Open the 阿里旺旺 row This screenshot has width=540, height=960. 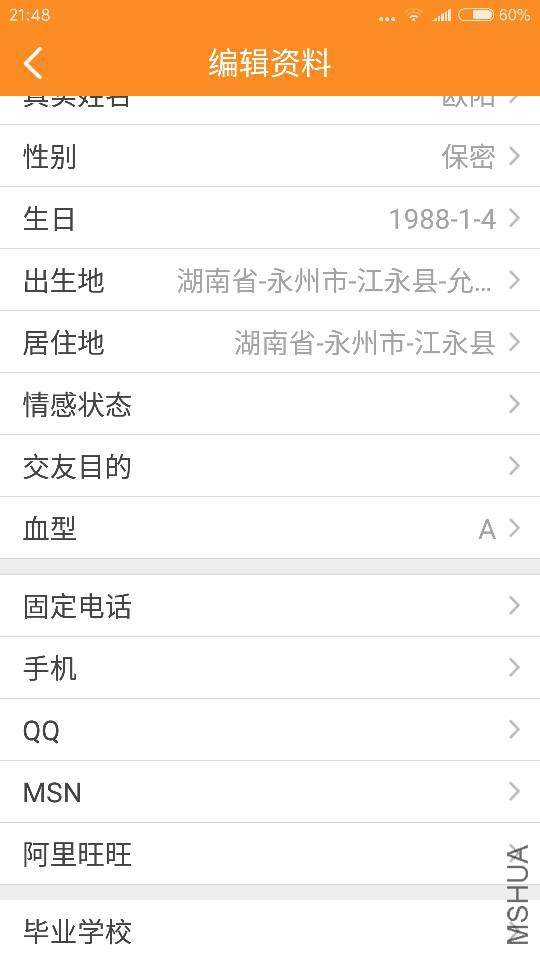pos(270,853)
